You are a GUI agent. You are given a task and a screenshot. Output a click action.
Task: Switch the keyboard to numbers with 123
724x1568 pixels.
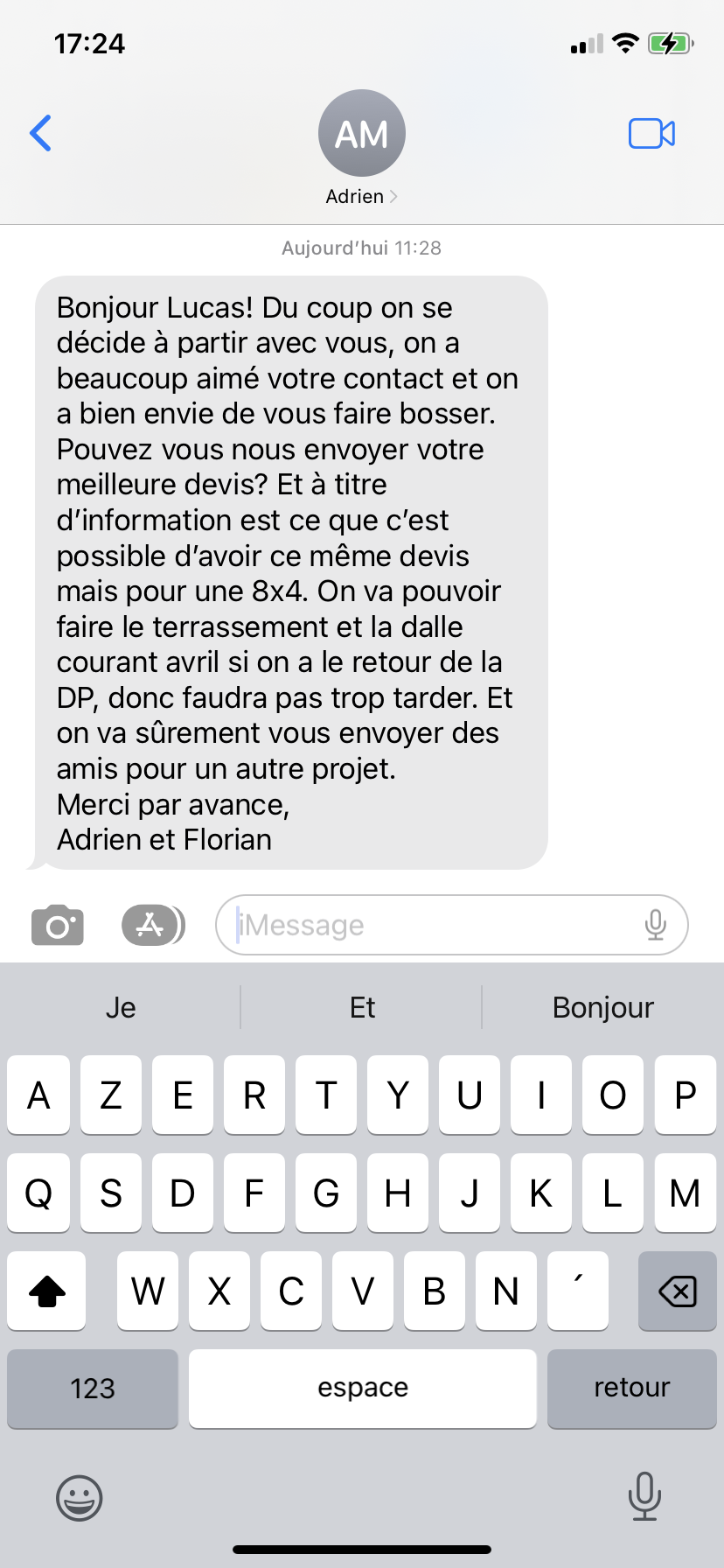tap(93, 1389)
